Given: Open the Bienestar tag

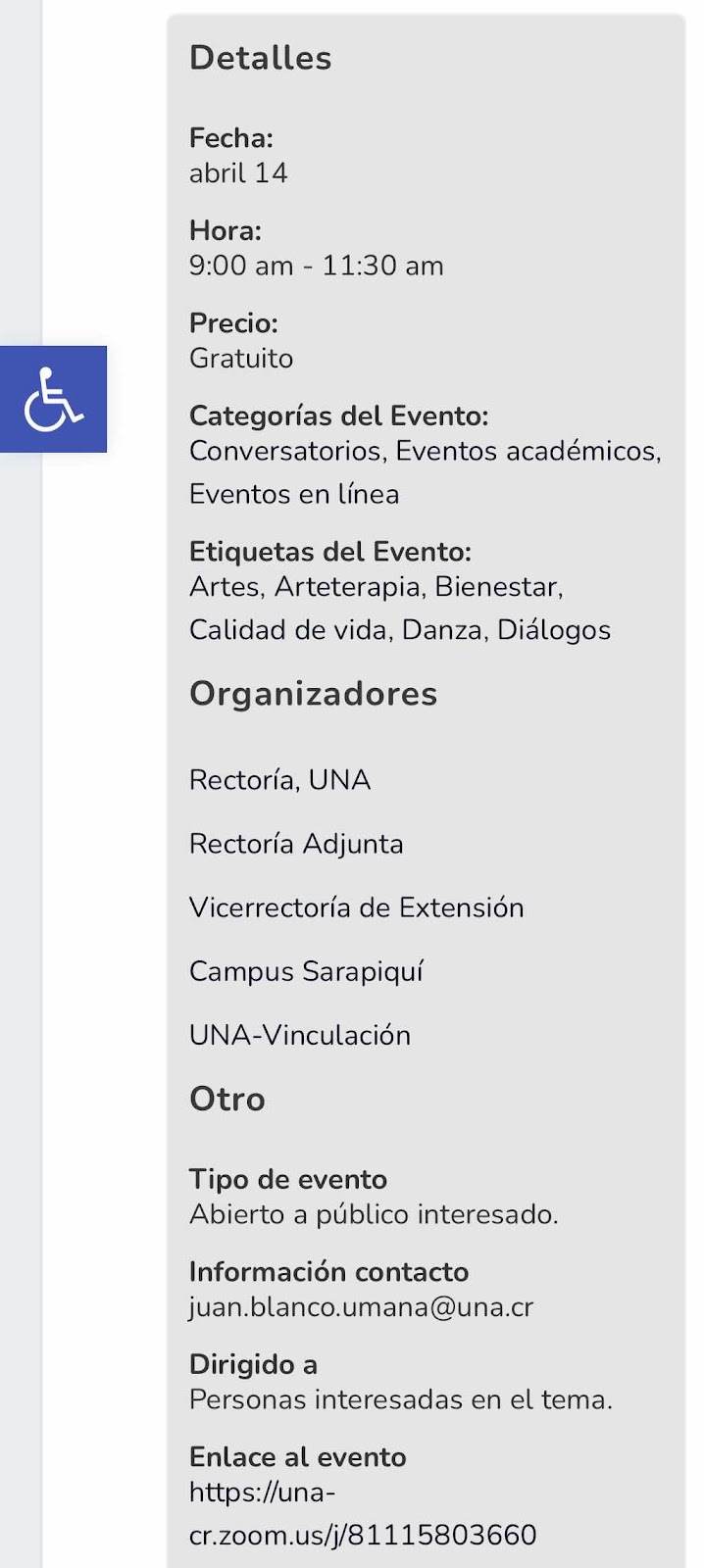Looking at the screenshot, I should click(496, 587).
